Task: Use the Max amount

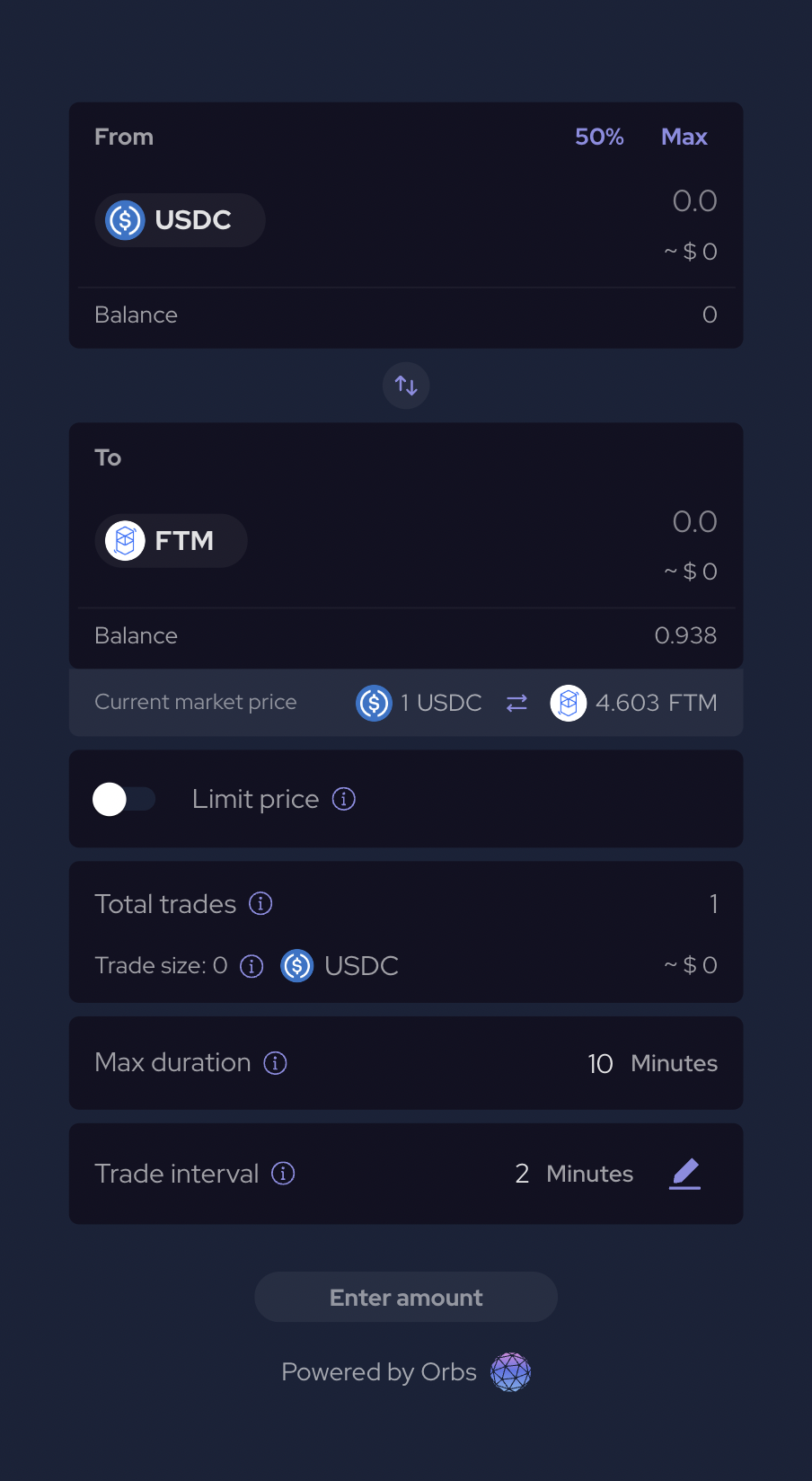Action: point(684,137)
